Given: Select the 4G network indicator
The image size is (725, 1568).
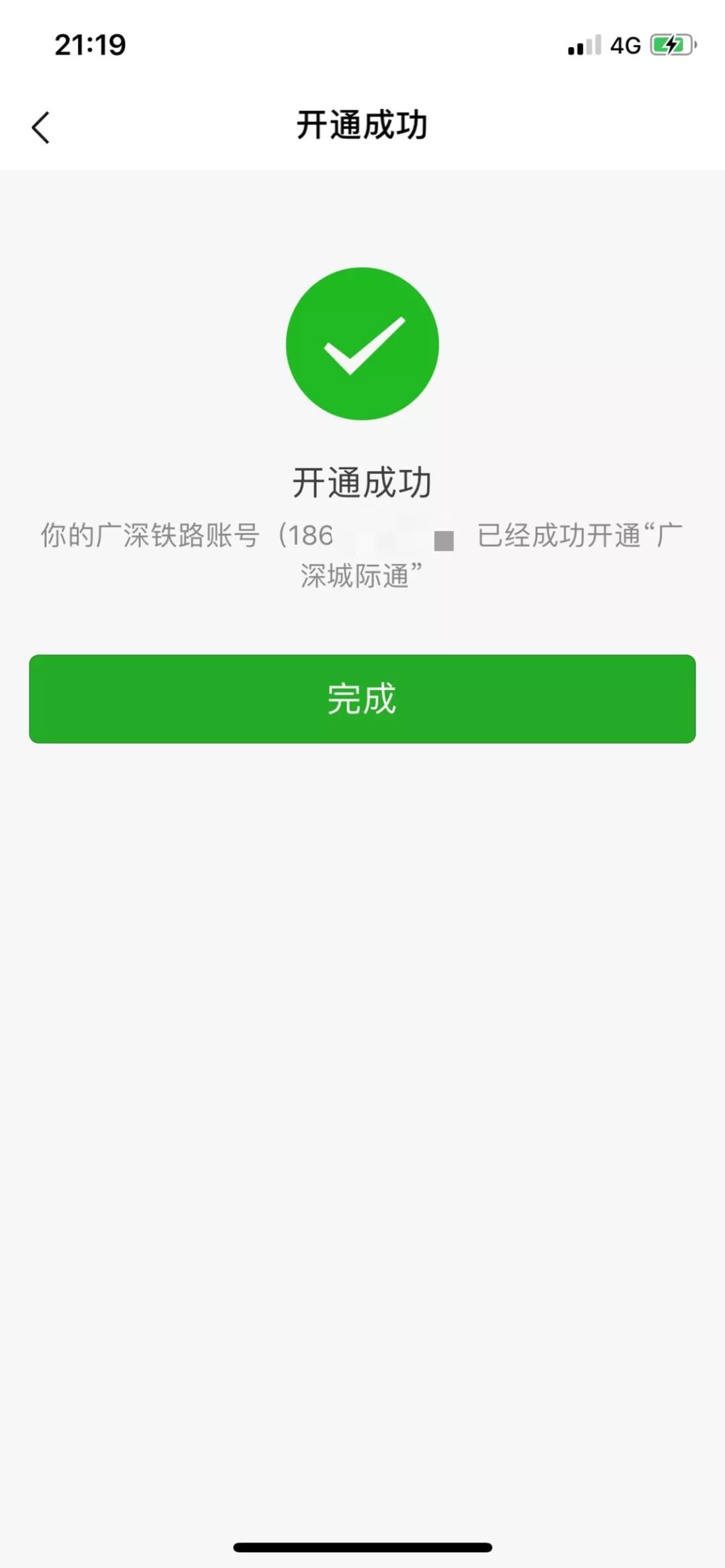Looking at the screenshot, I should [623, 44].
